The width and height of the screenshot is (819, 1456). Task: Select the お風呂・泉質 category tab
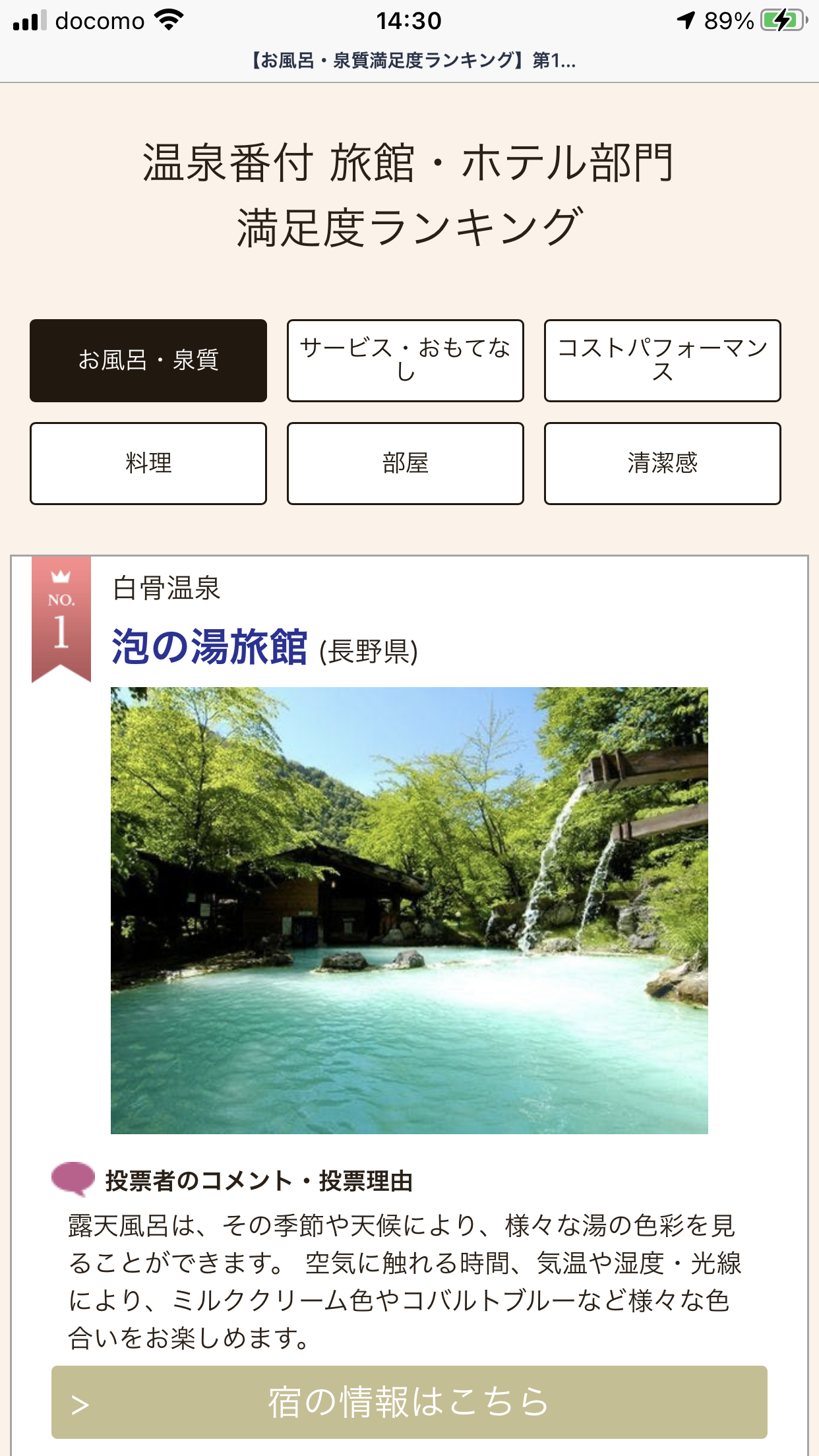148,361
